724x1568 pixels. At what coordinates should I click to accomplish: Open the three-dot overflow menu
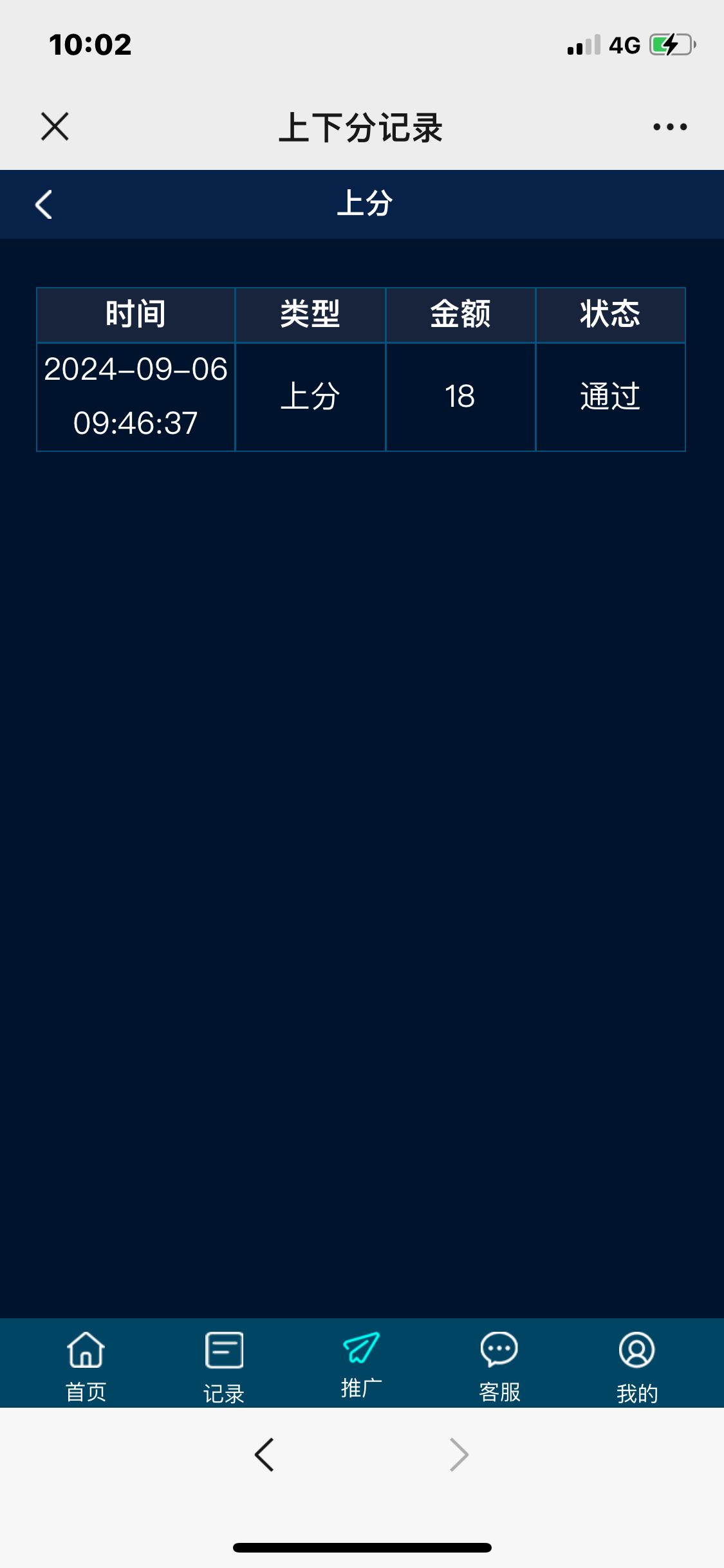(x=670, y=127)
